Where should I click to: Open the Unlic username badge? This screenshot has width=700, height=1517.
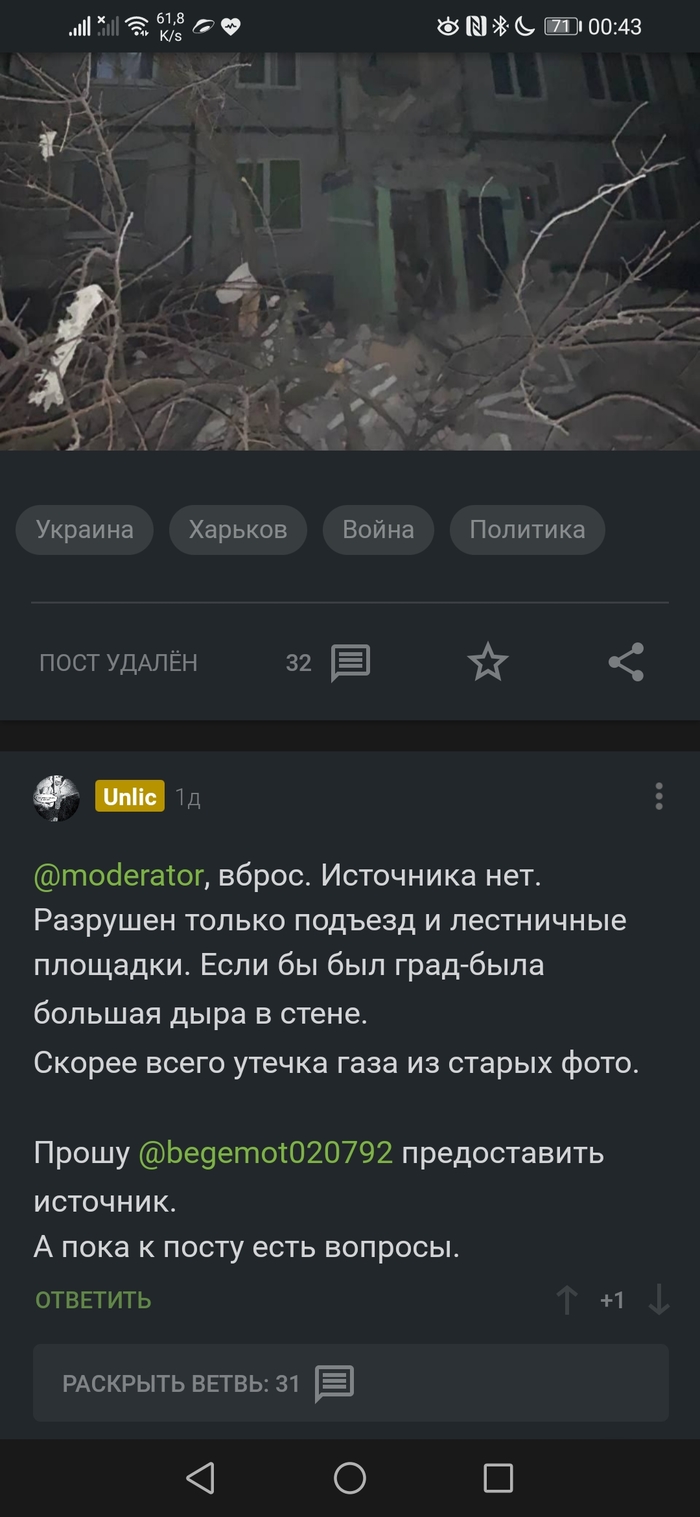130,797
